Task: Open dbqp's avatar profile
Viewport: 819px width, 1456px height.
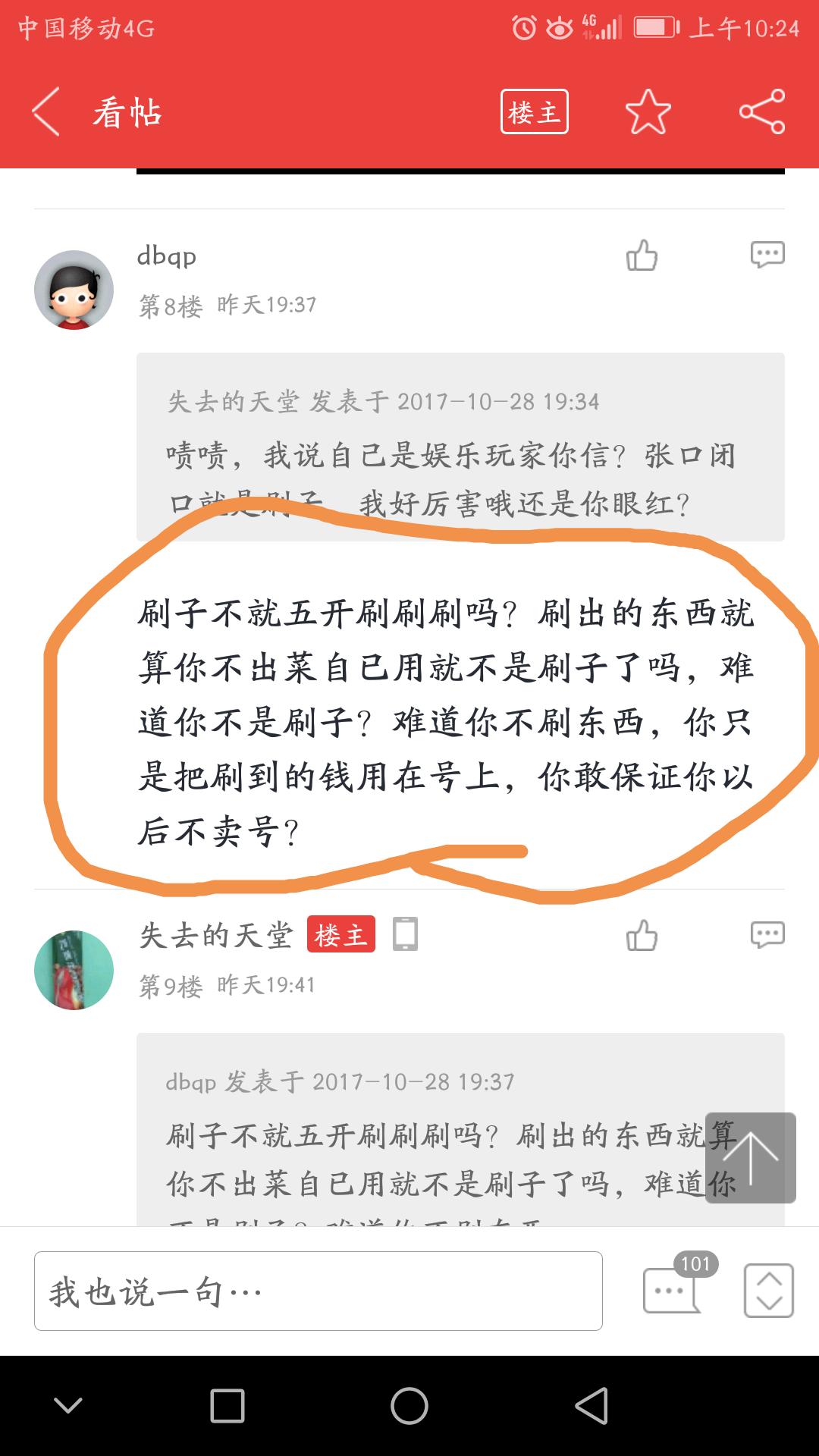Action: [74, 290]
